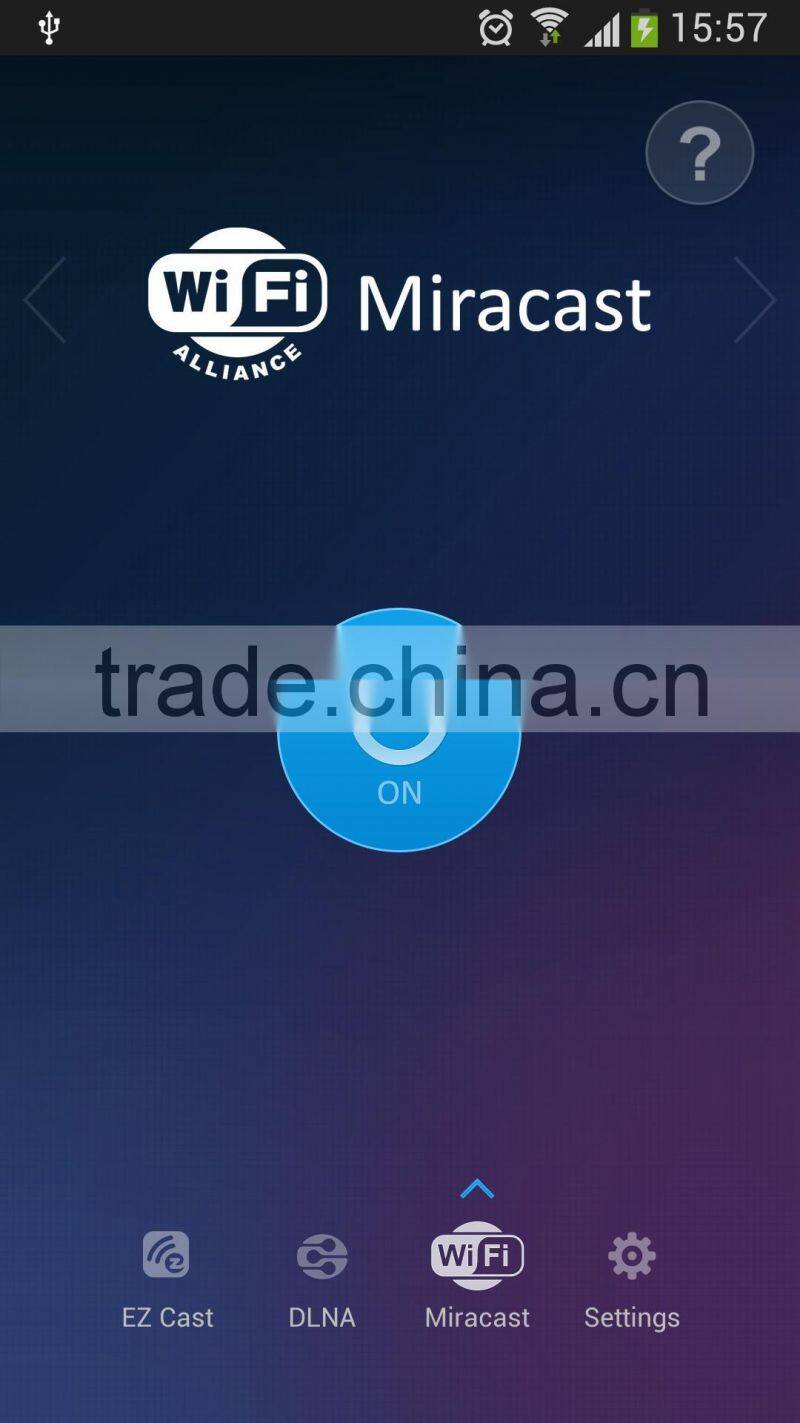Select the Miracast tab
800x1423 pixels.
coord(477,1277)
